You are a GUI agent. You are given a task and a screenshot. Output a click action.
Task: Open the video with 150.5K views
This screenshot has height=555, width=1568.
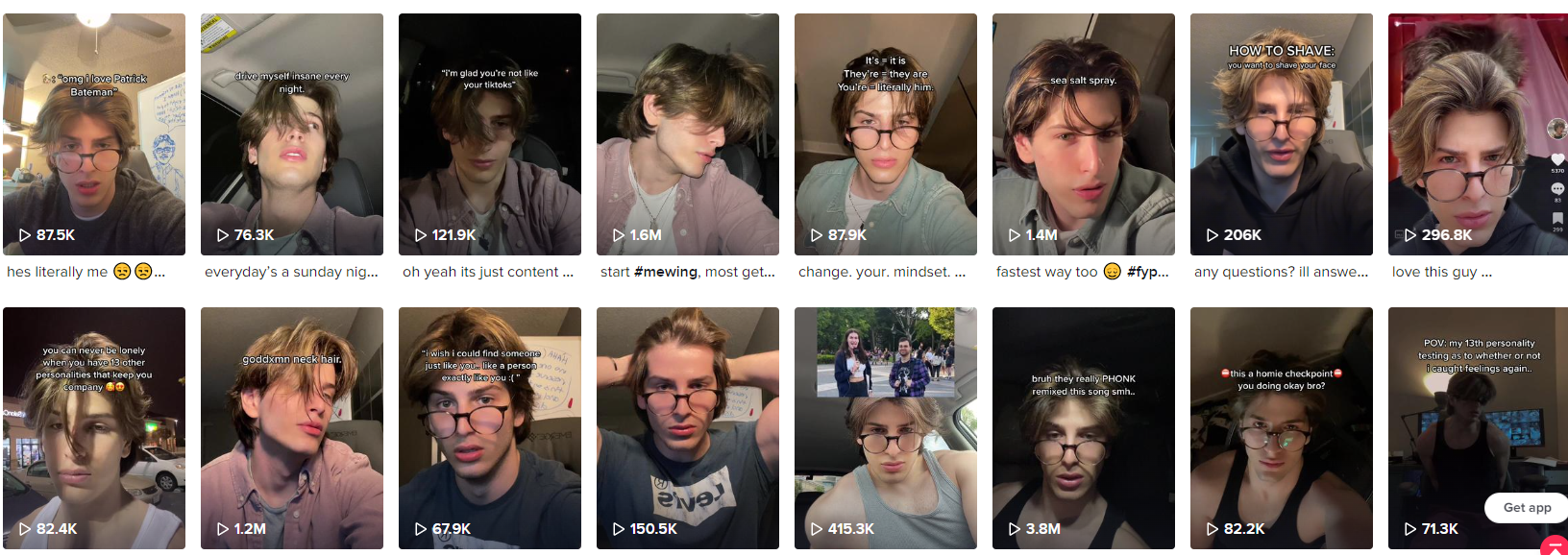(688, 428)
